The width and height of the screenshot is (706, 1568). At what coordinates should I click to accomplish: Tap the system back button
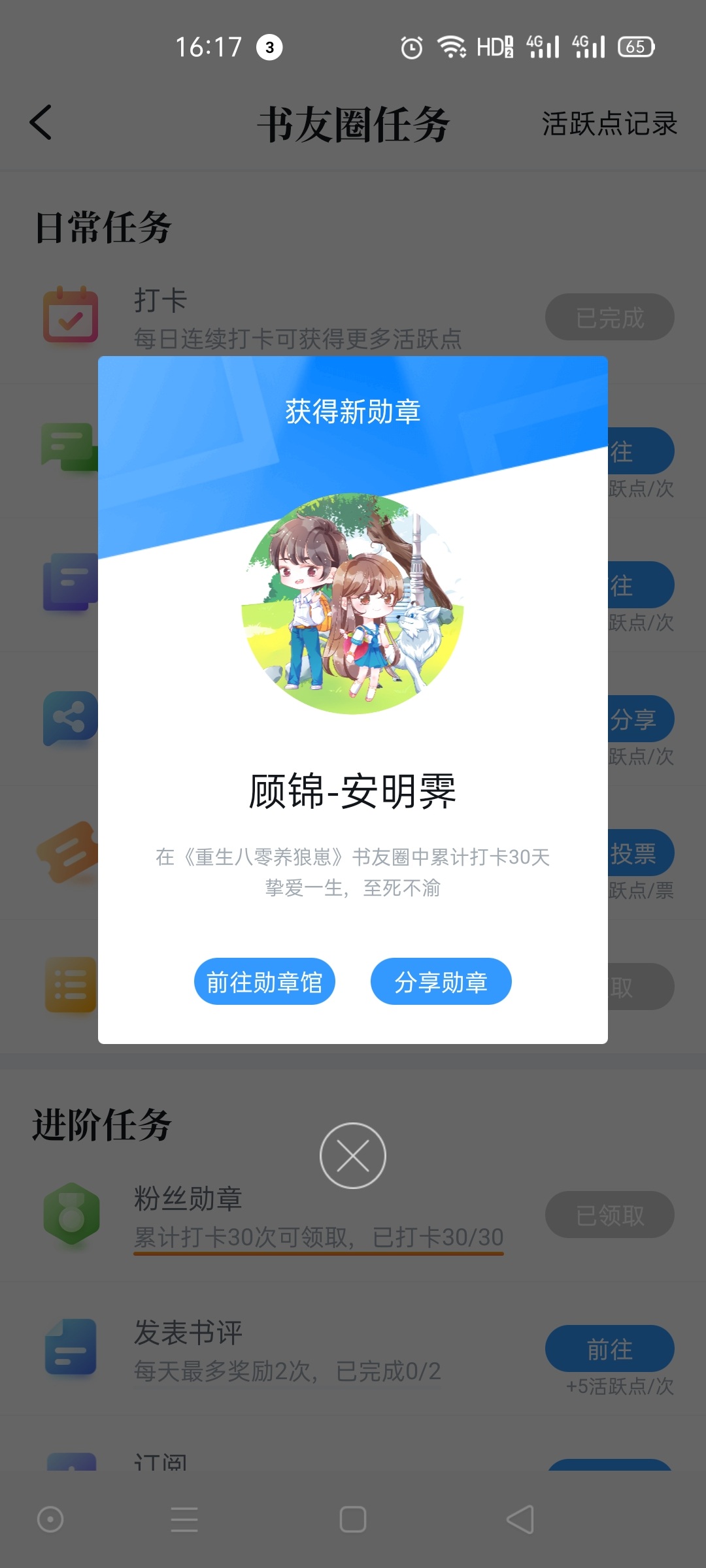coord(521,1519)
